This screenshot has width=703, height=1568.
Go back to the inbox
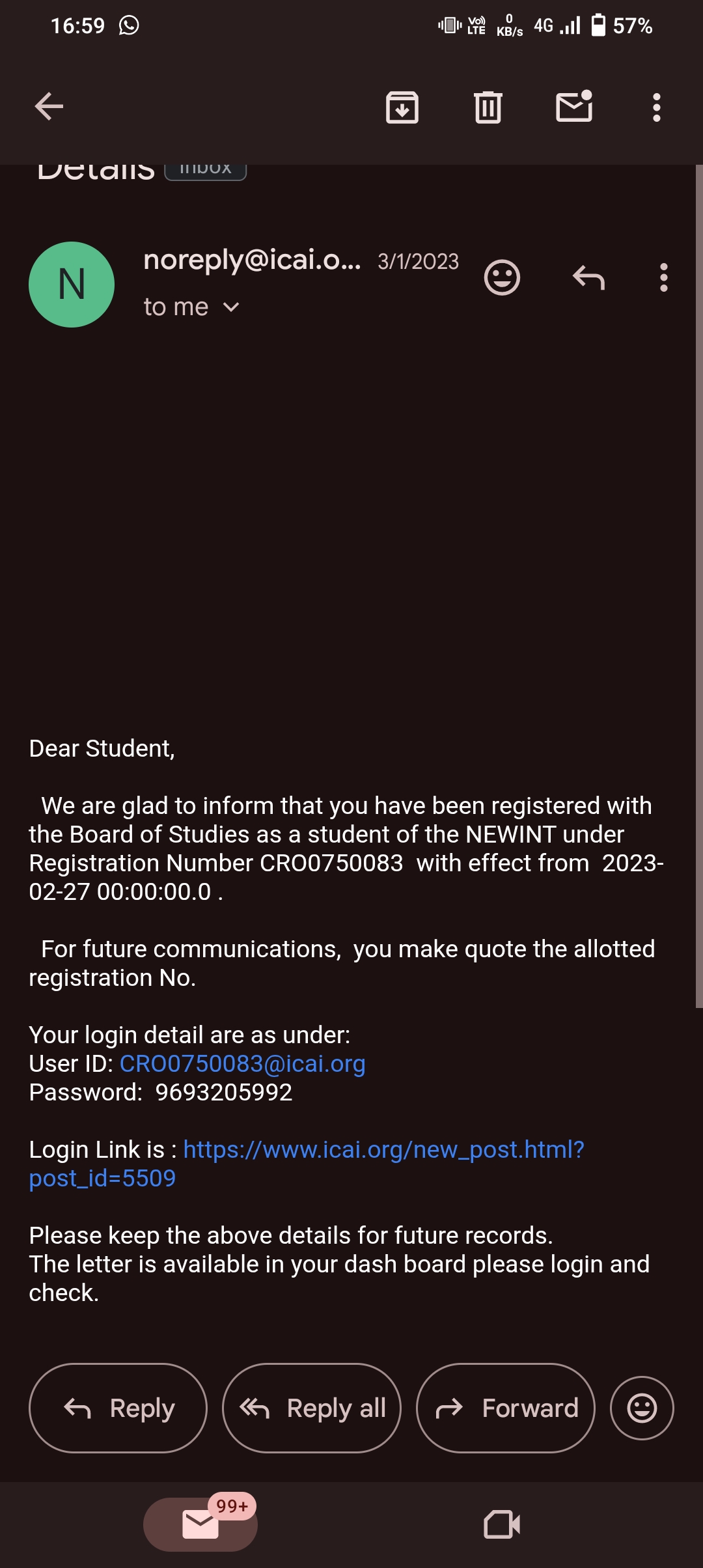[x=49, y=107]
